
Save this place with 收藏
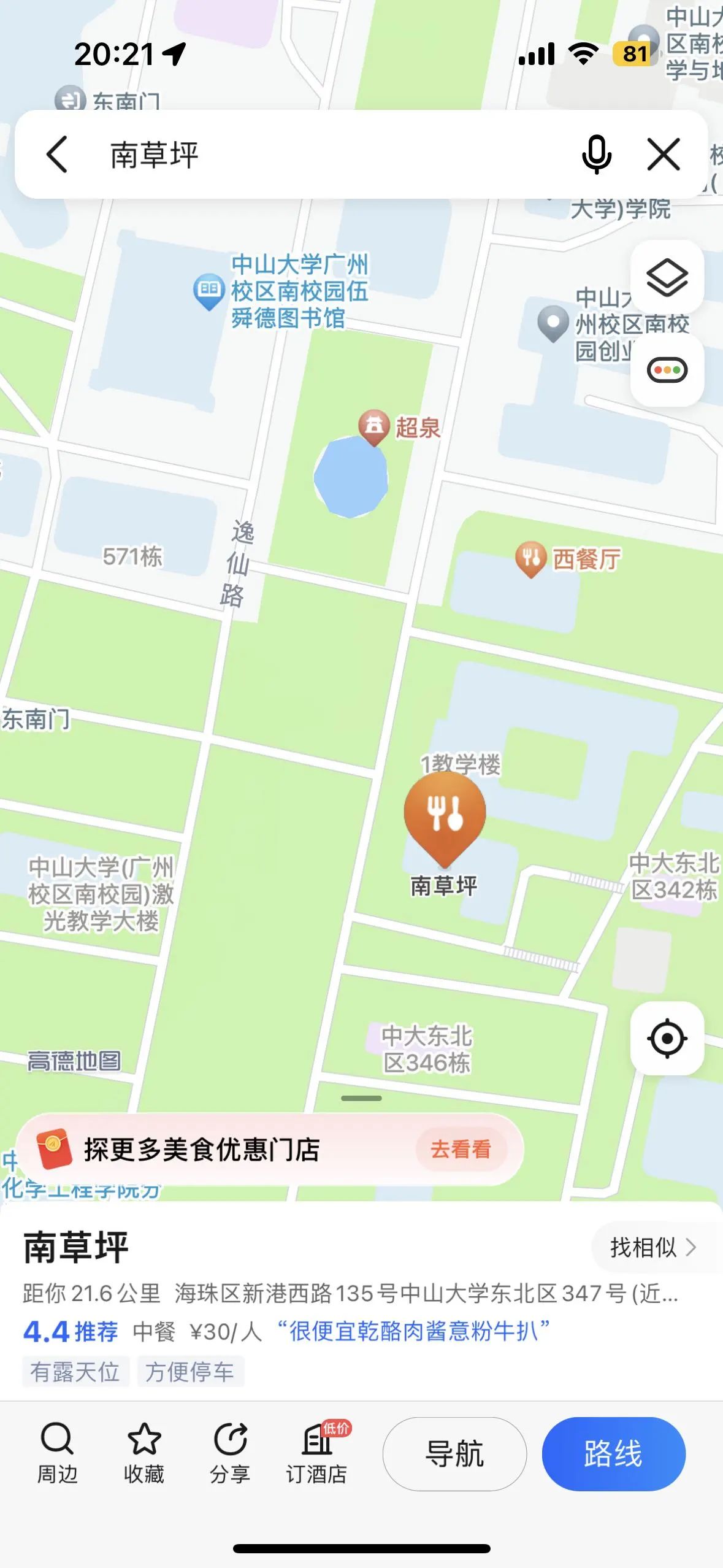click(x=143, y=1453)
